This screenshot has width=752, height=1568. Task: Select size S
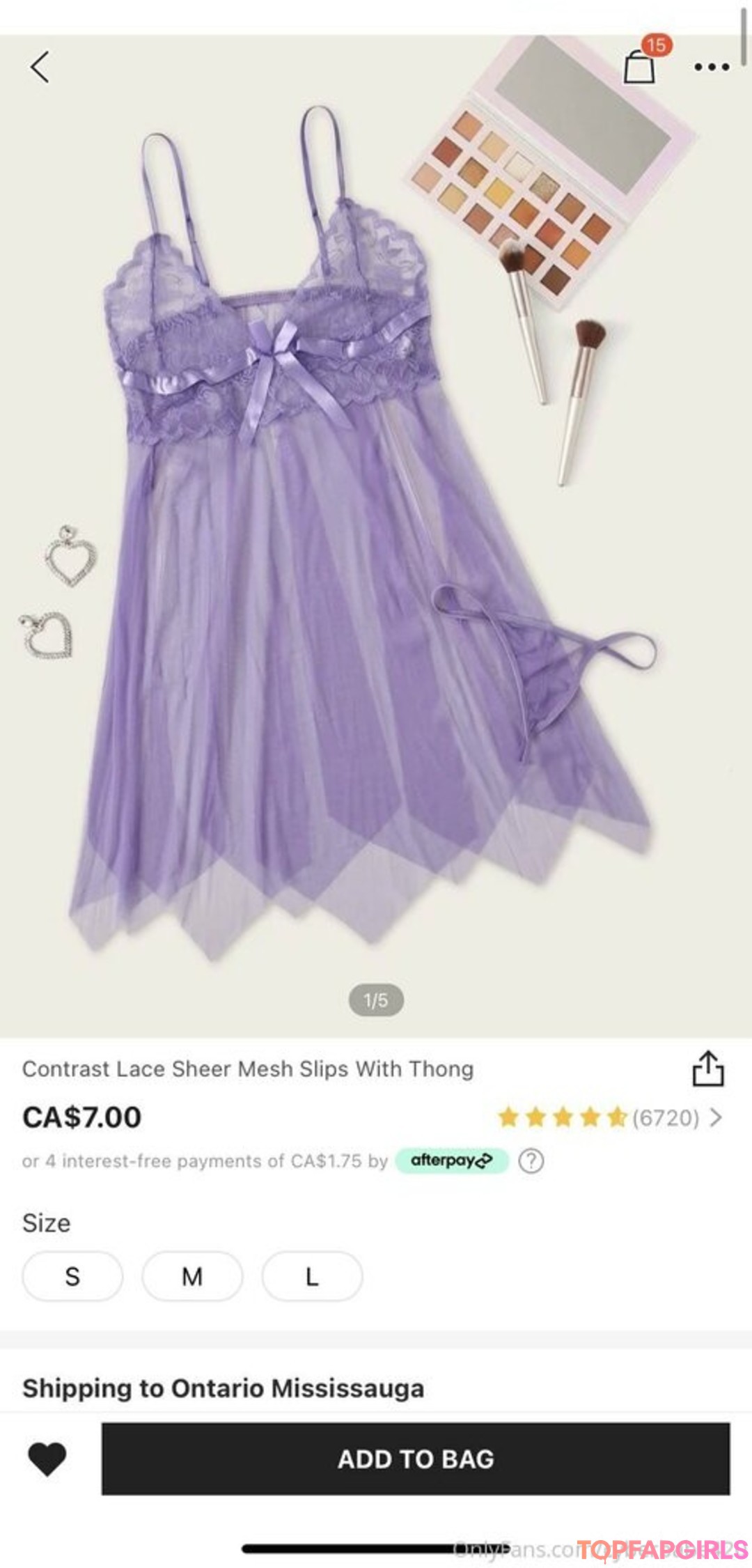tap(72, 1276)
